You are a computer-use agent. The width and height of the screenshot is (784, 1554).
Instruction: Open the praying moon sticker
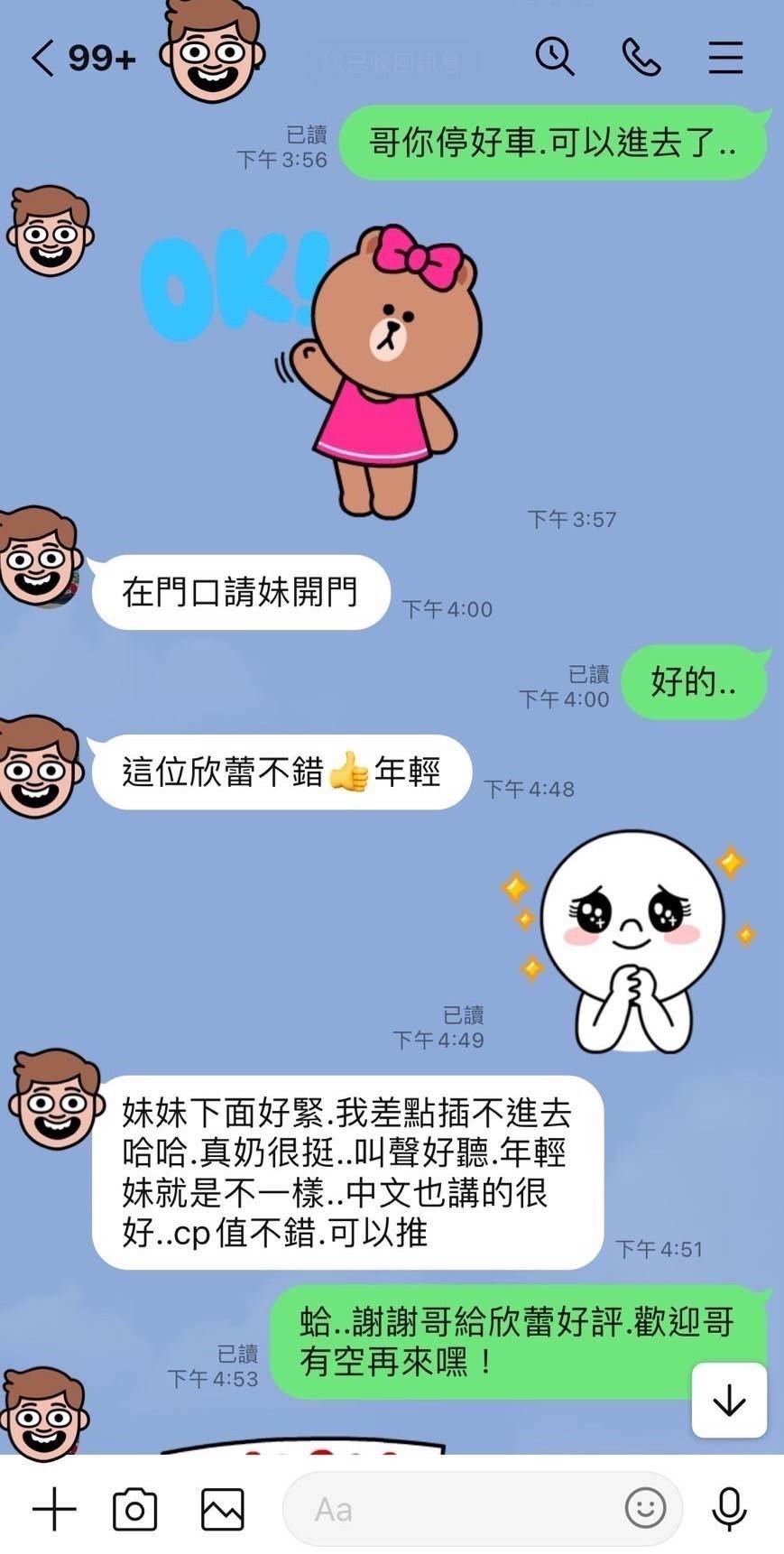(x=632, y=943)
